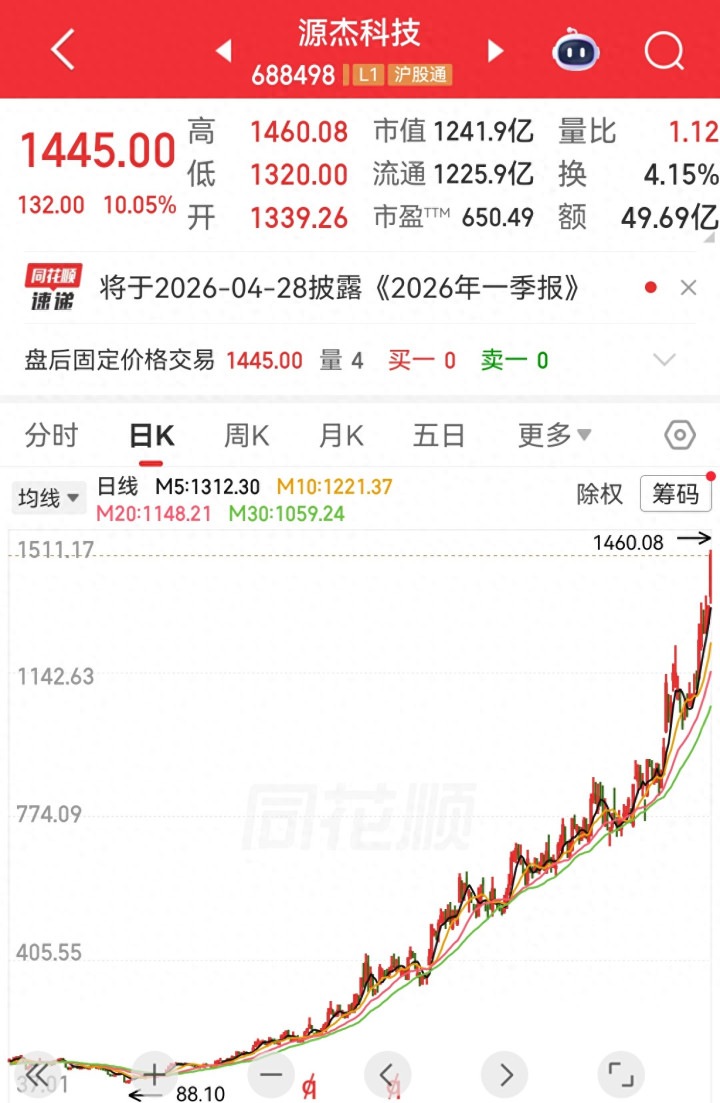Expand the 盘后固定价格交易 row

click(664, 360)
